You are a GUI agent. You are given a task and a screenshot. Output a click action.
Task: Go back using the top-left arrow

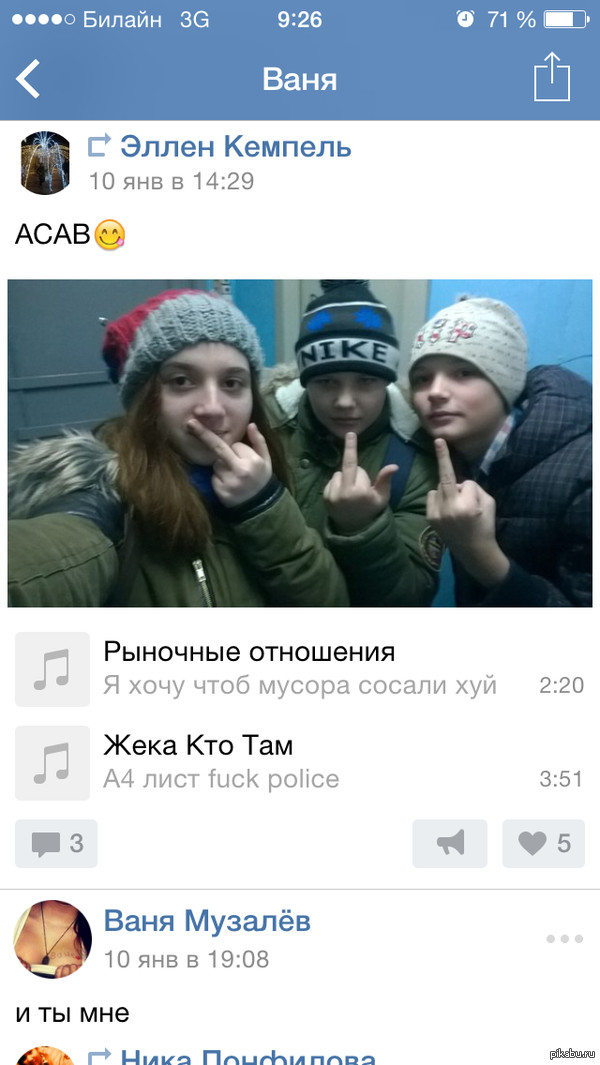pyautogui.click(x=28, y=78)
